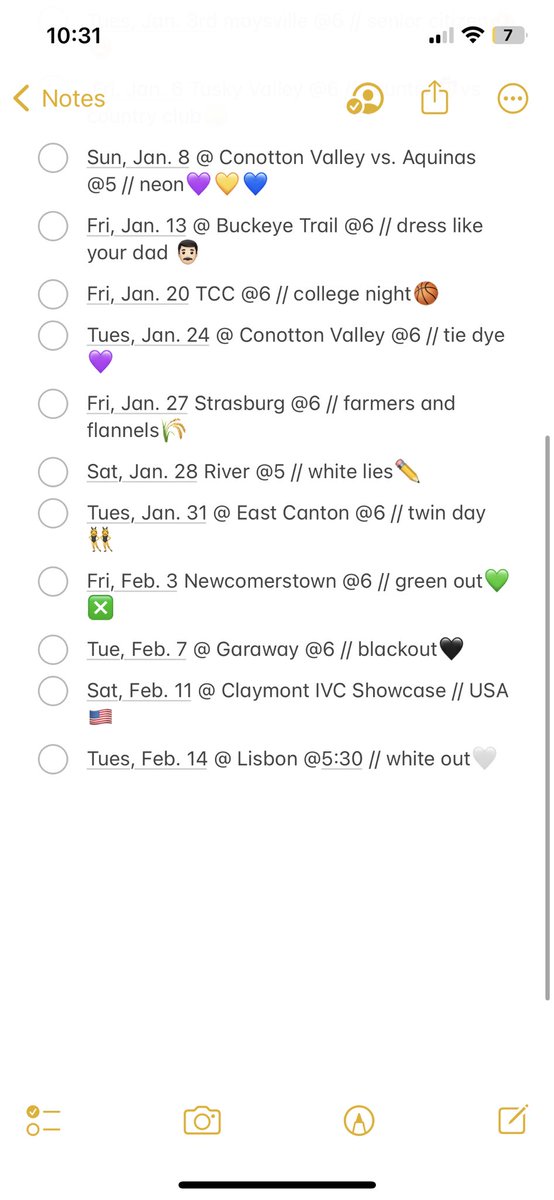Go back to Notes list

tap(59, 98)
